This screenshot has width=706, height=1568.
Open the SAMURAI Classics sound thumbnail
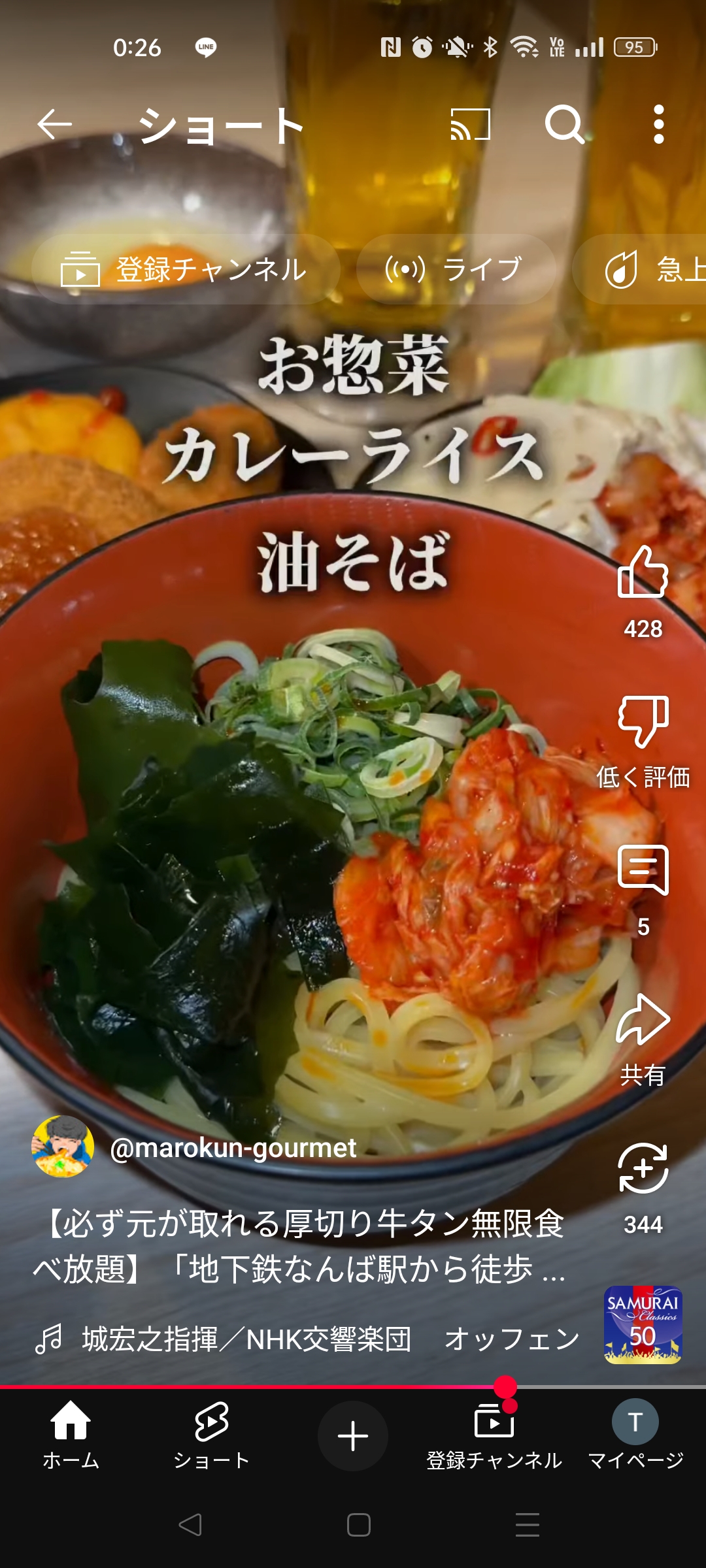click(x=643, y=1325)
